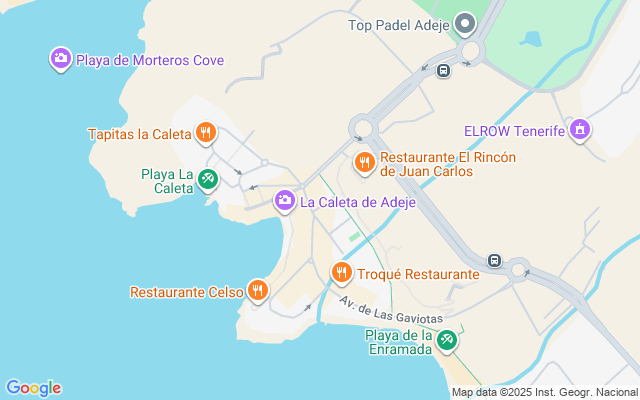Viewport: 640px width, 400px height.
Task: Tap the Playa de la Enramada beach marker
Action: tap(447, 340)
